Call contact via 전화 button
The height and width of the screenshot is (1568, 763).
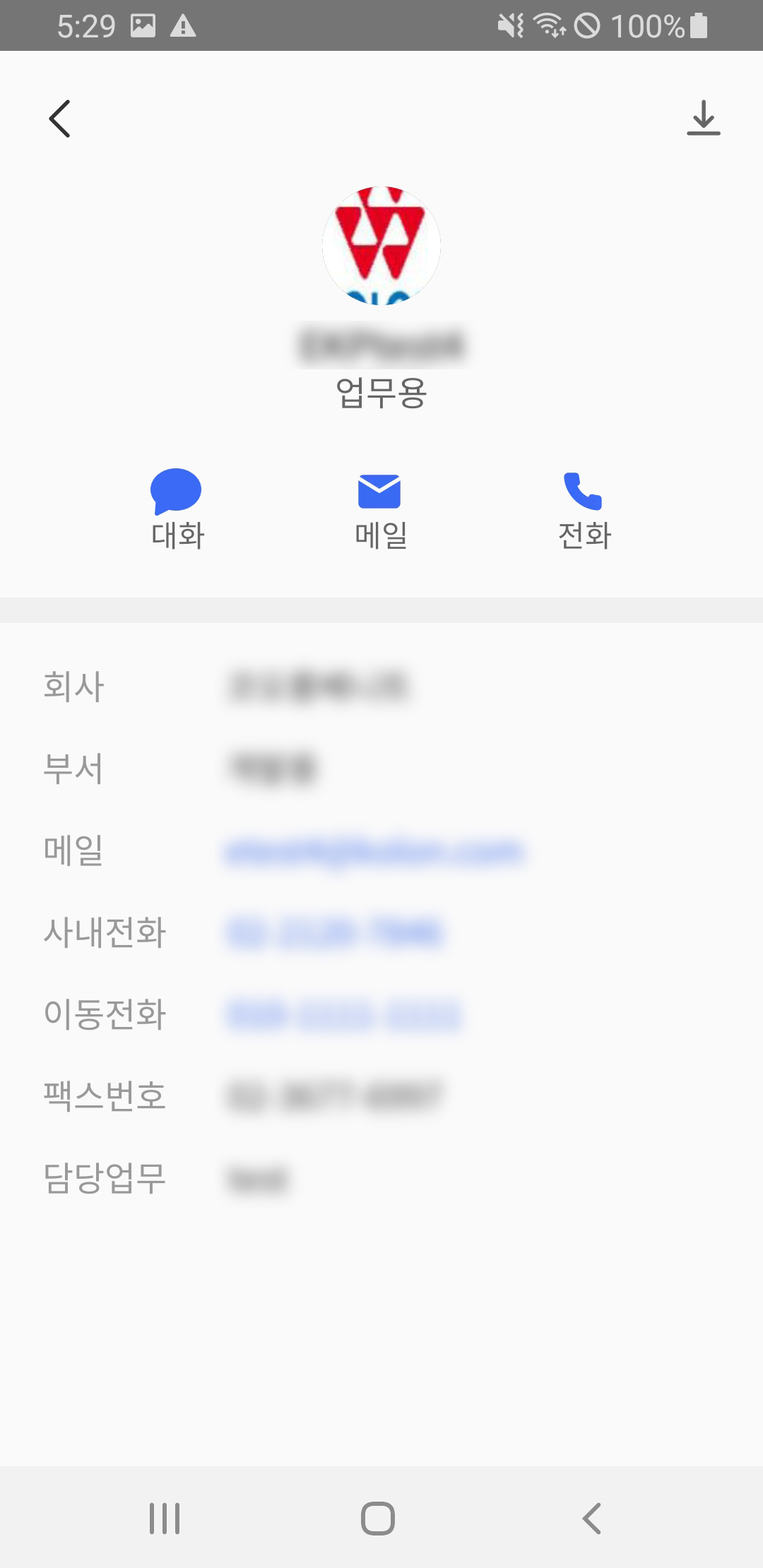click(x=584, y=509)
